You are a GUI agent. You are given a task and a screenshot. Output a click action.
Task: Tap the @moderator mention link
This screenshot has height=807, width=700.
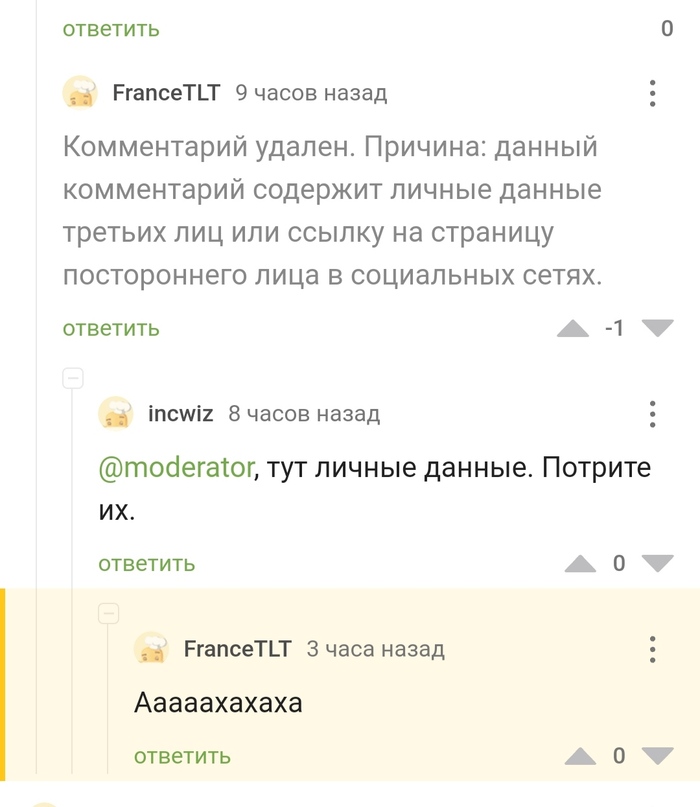pos(176,467)
